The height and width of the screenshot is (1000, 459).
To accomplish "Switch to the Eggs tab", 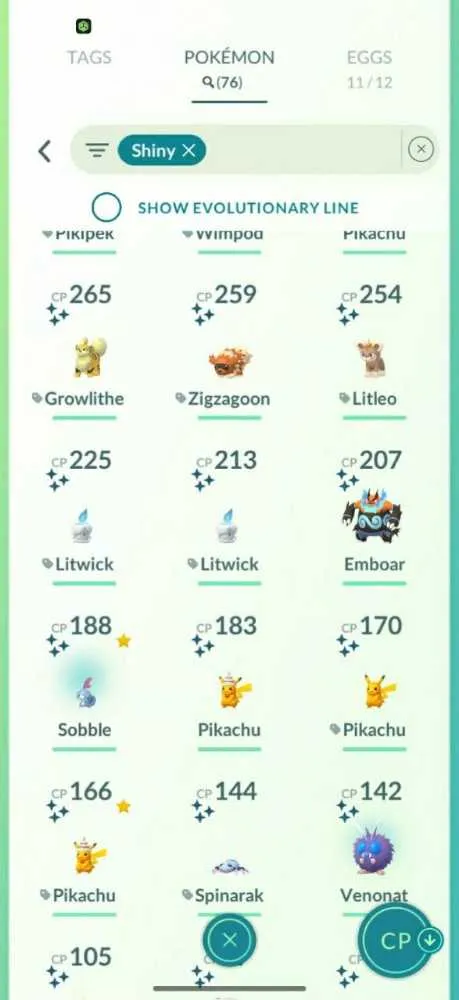I will click(369, 67).
